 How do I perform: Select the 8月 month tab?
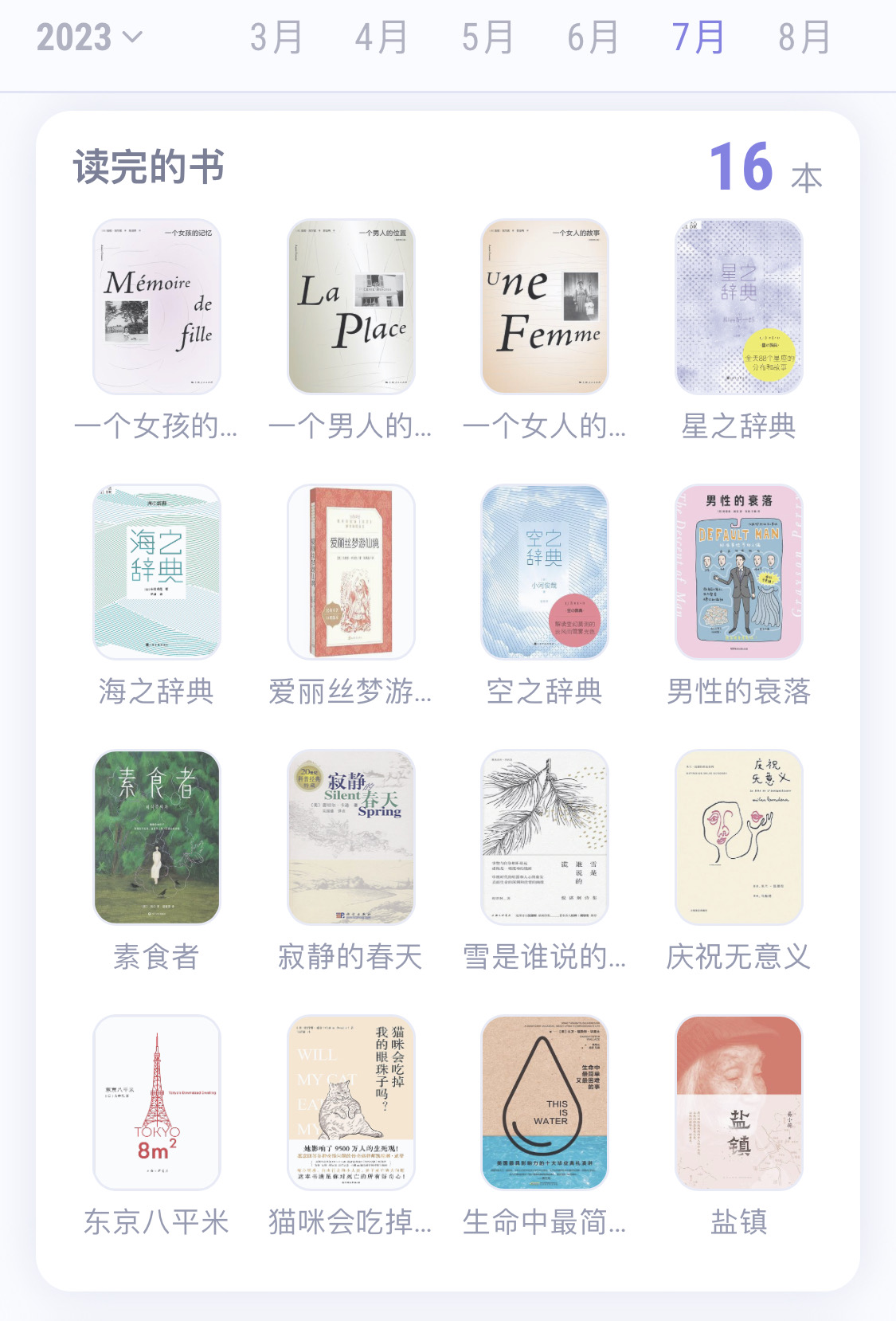coord(804,37)
